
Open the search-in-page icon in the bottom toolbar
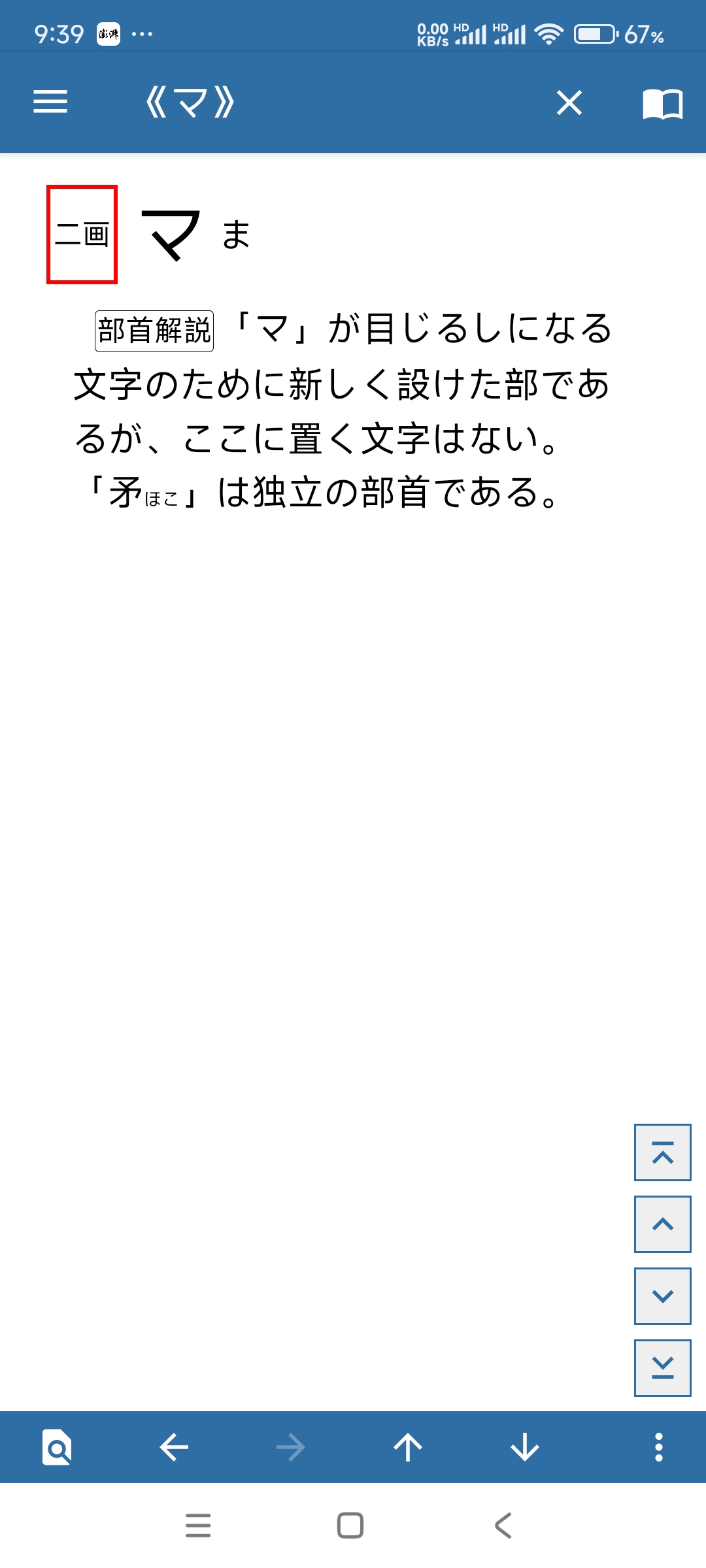[57, 1447]
